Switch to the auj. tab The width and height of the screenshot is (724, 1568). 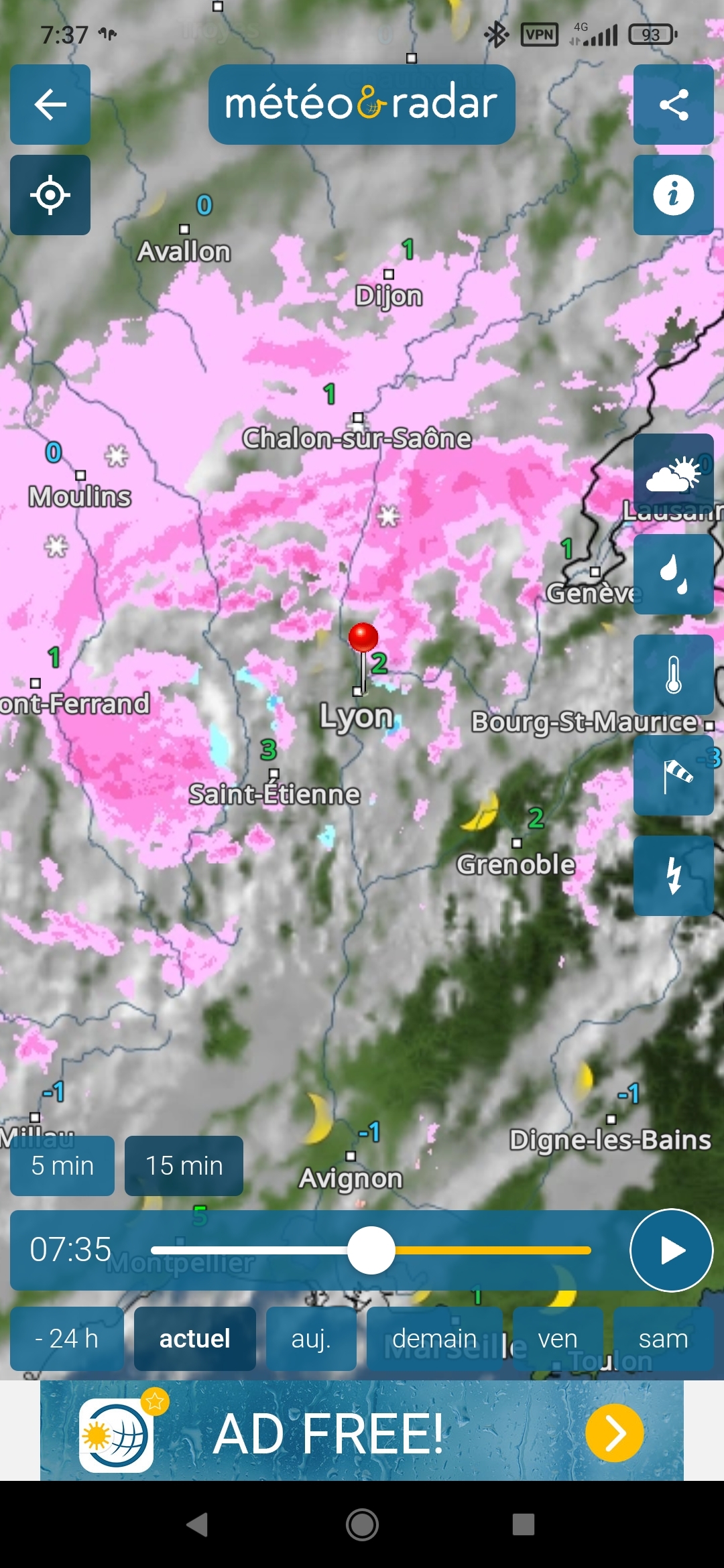(311, 1339)
